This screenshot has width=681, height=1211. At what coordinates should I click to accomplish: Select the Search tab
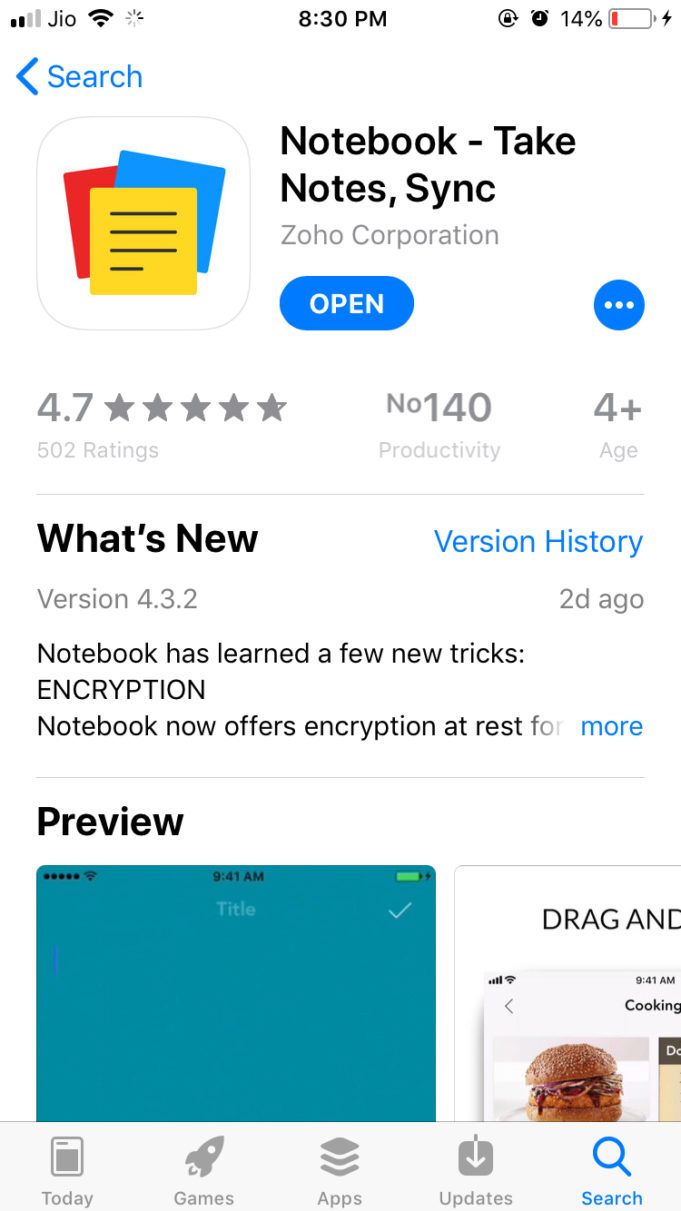coord(611,1172)
